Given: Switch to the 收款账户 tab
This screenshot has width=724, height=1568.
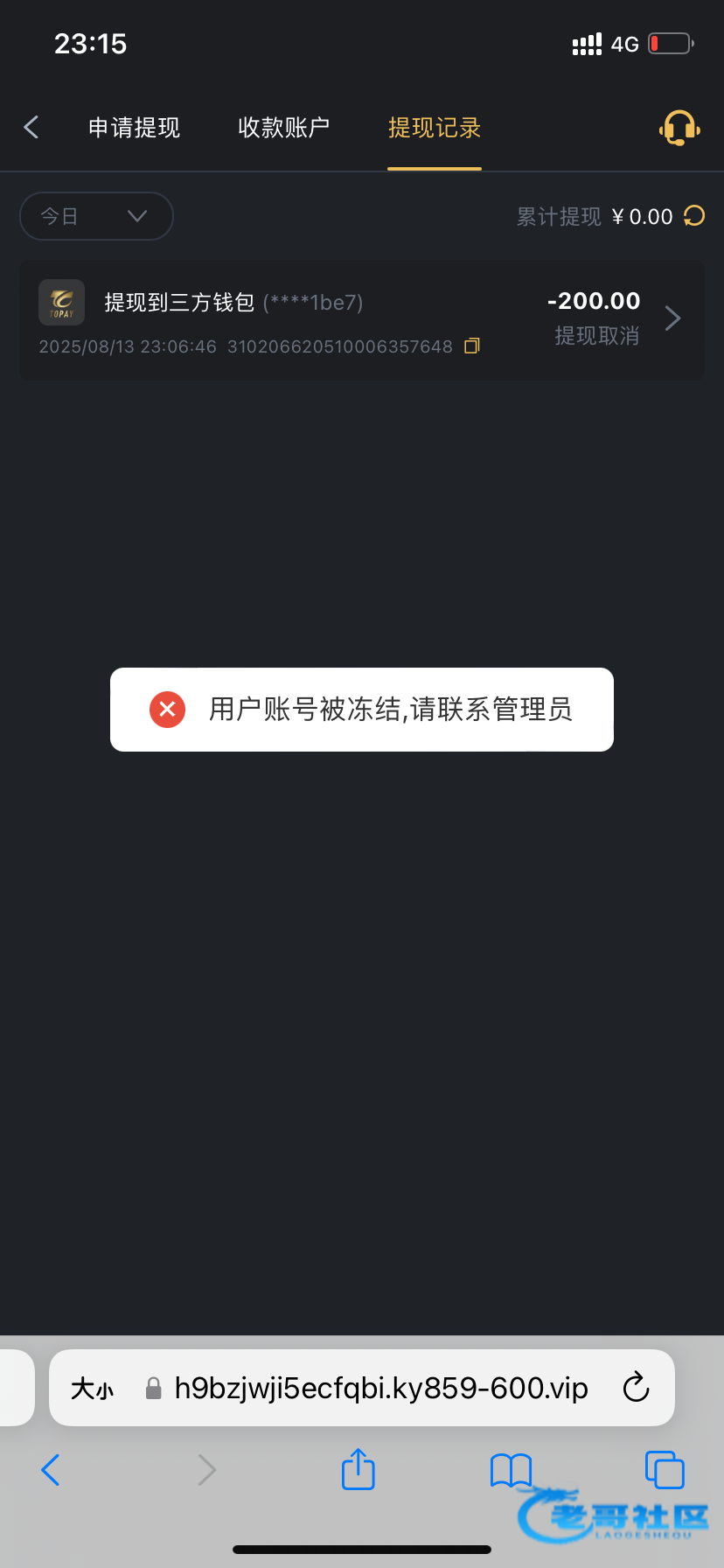Looking at the screenshot, I should click(x=284, y=128).
